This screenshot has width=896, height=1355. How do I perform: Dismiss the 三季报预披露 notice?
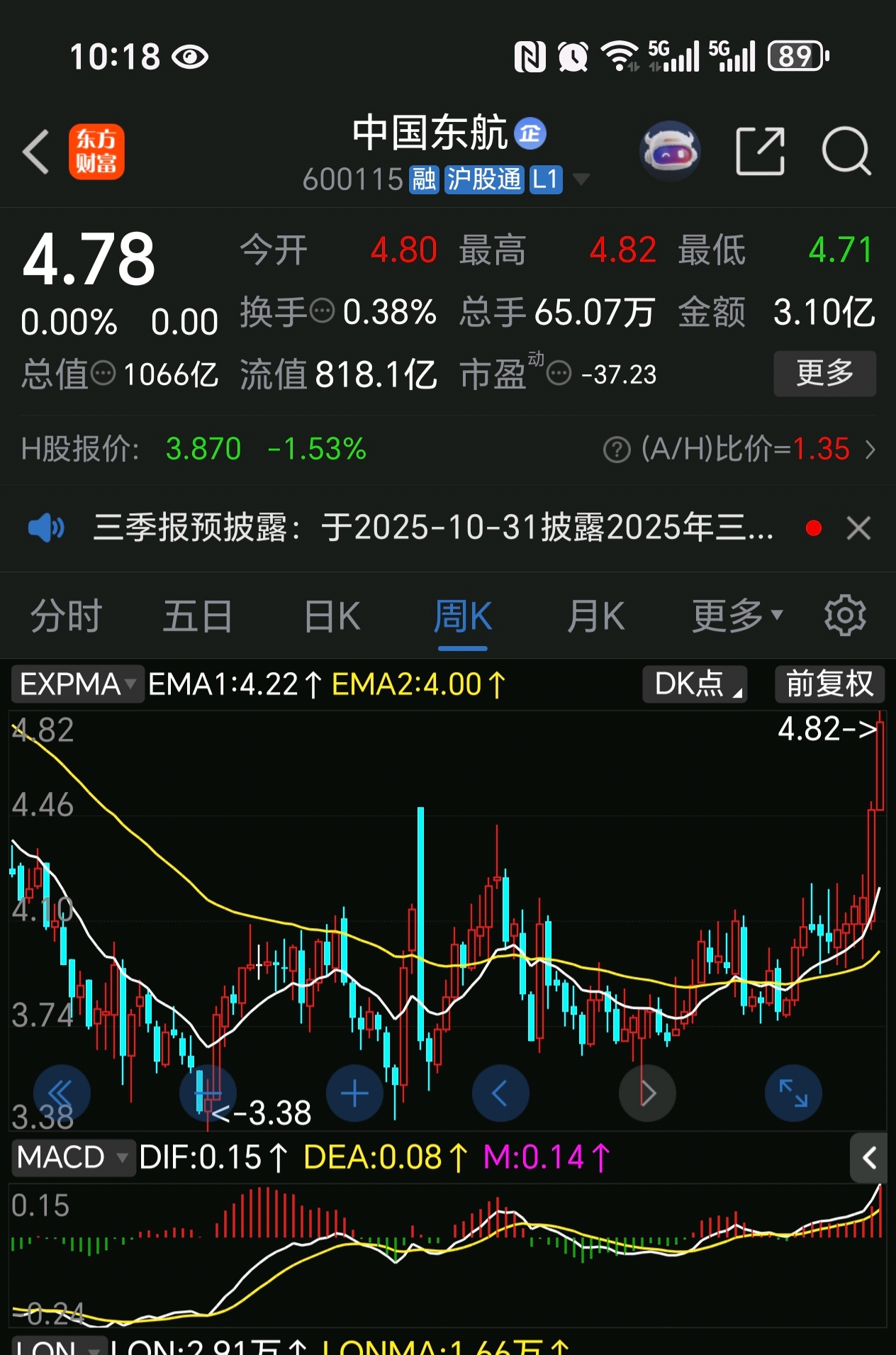tap(858, 528)
